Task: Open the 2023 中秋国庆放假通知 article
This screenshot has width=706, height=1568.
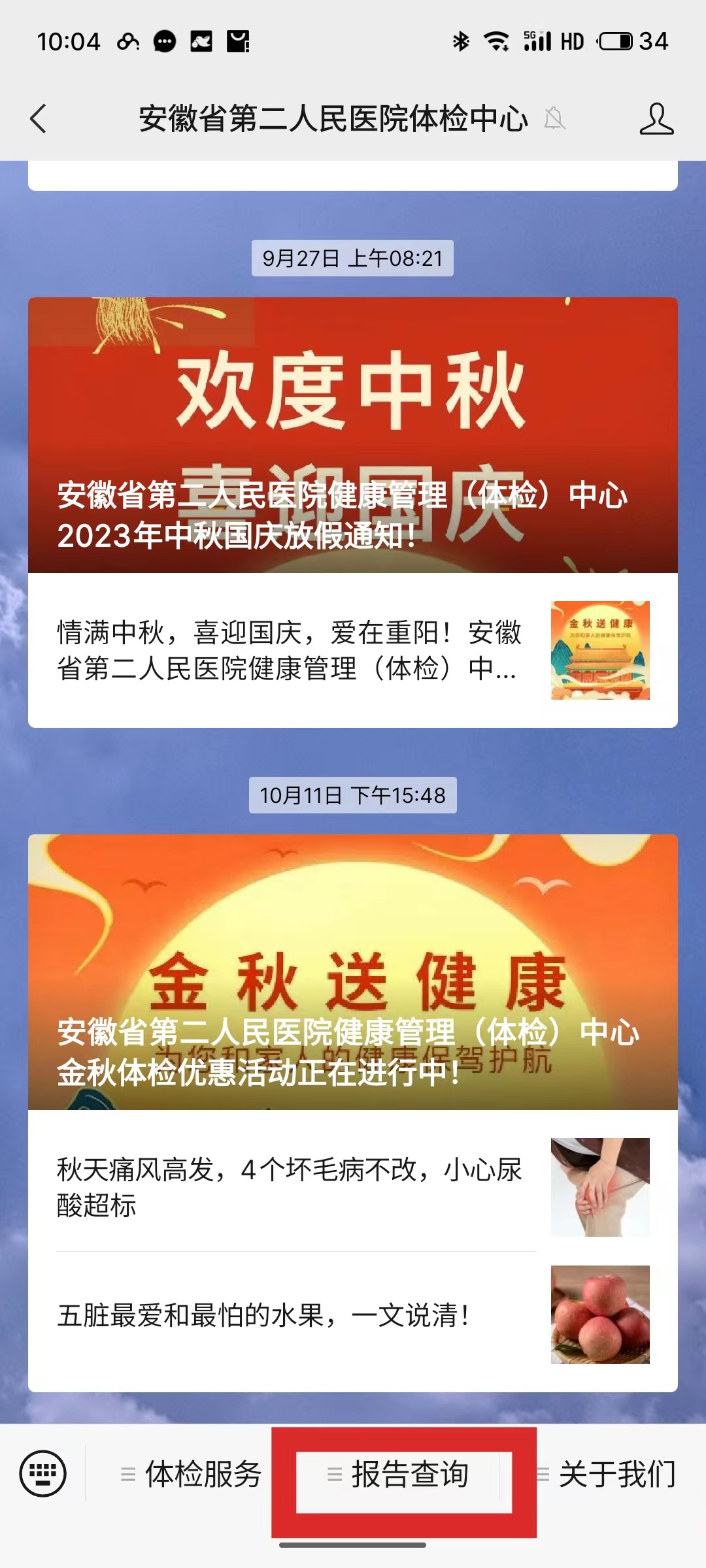Action: (x=352, y=435)
